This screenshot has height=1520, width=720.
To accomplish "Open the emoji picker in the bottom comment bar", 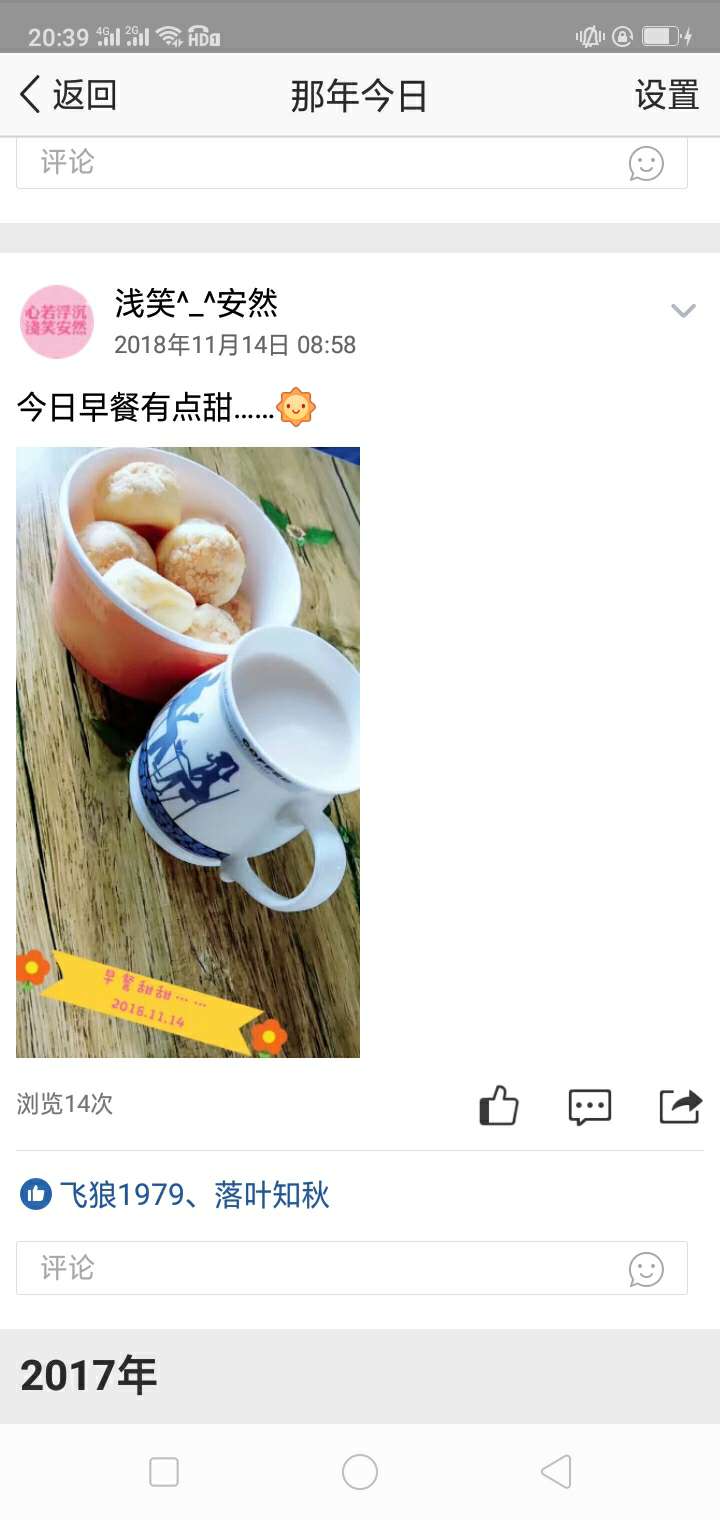I will click(x=646, y=1269).
